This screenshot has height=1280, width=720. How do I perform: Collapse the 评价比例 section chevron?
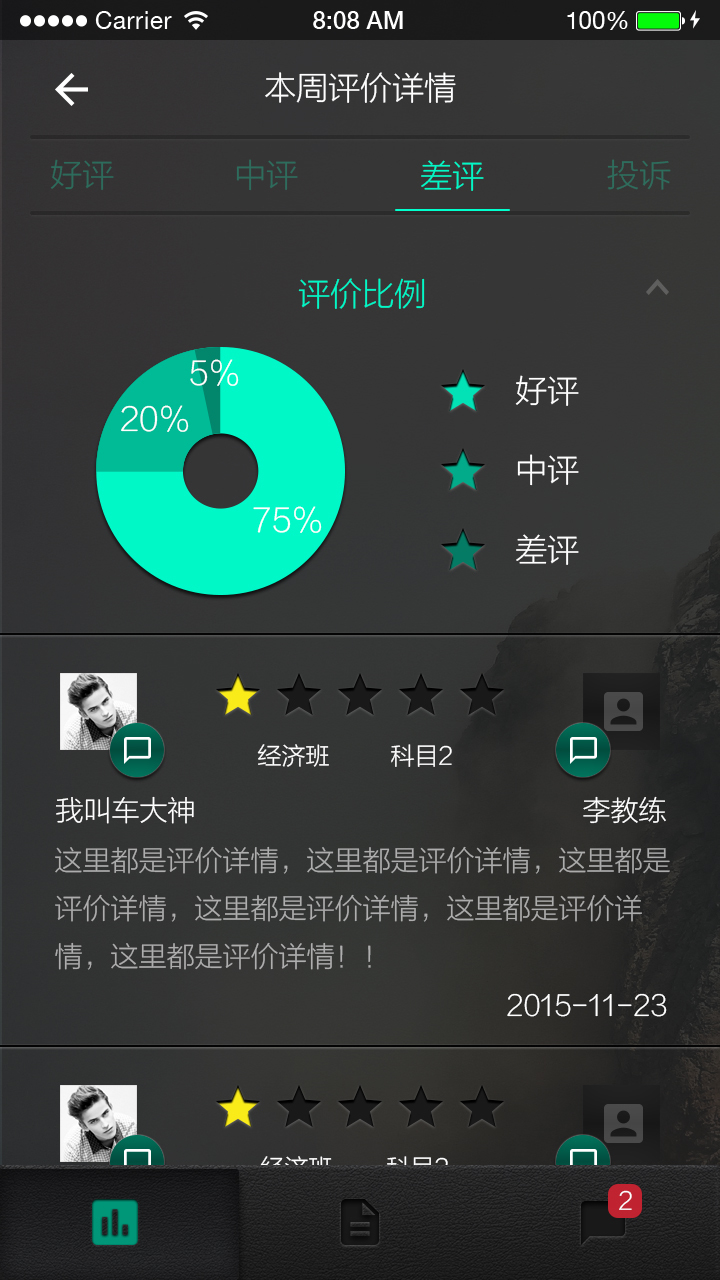657,289
